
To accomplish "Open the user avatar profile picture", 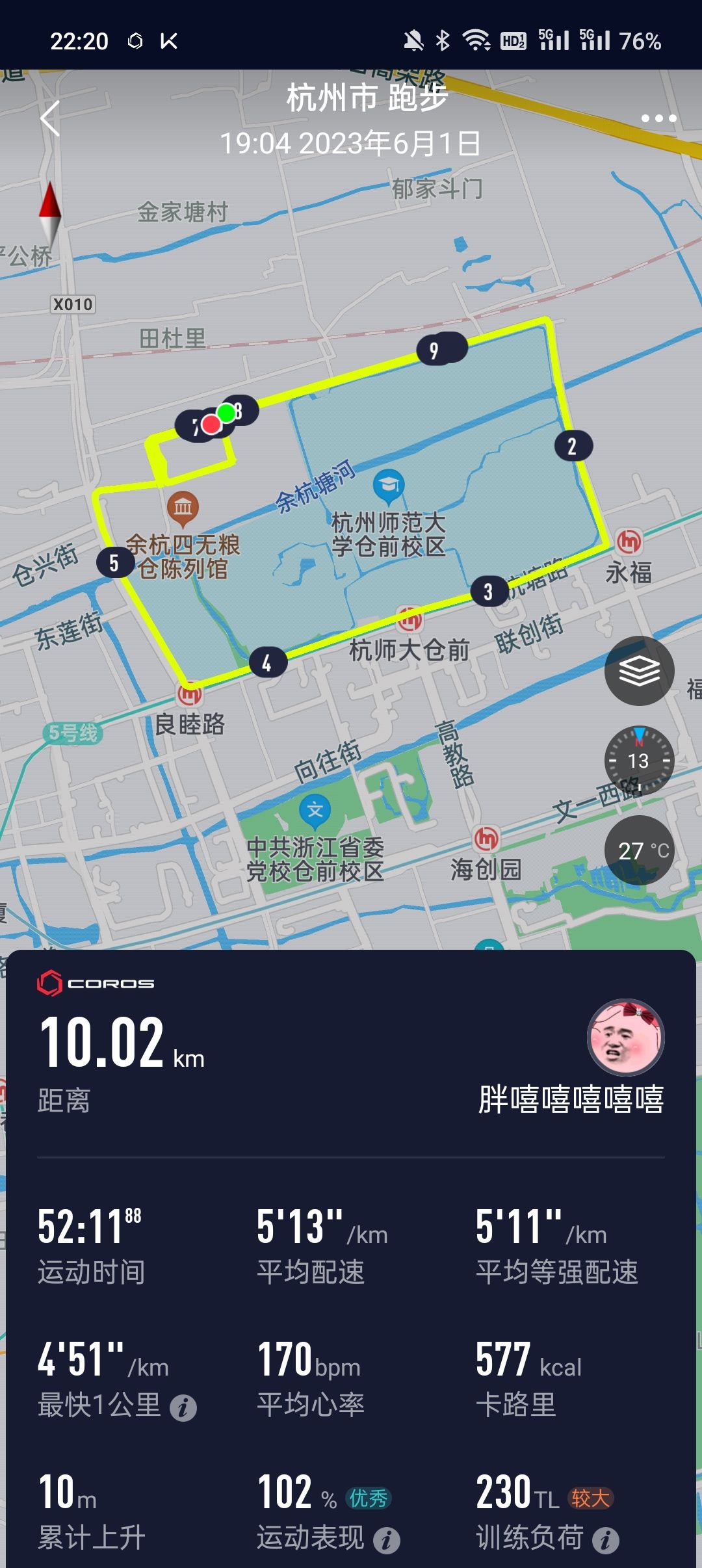I will 626,1038.
